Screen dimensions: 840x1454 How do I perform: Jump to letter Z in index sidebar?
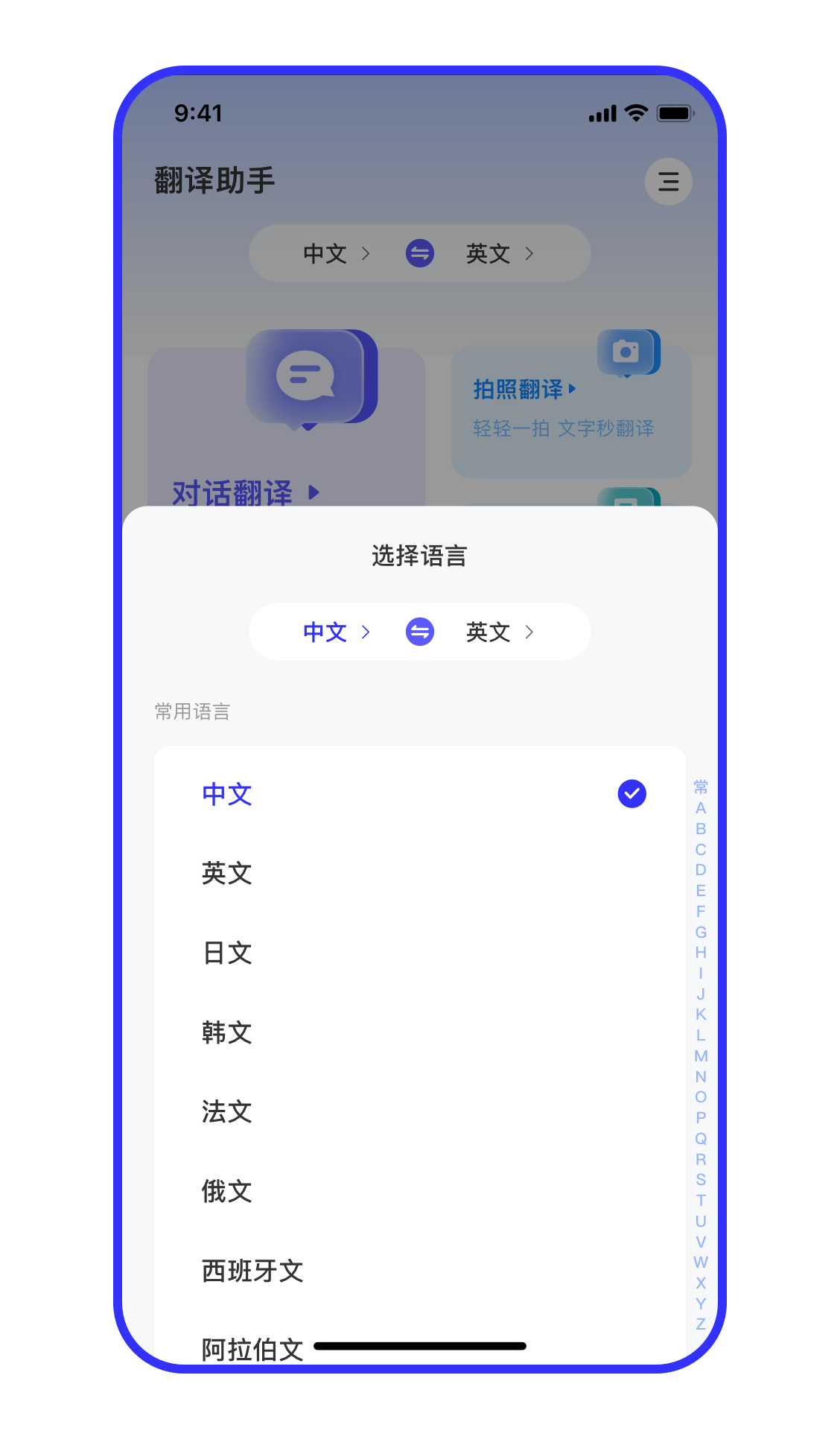point(701,1324)
